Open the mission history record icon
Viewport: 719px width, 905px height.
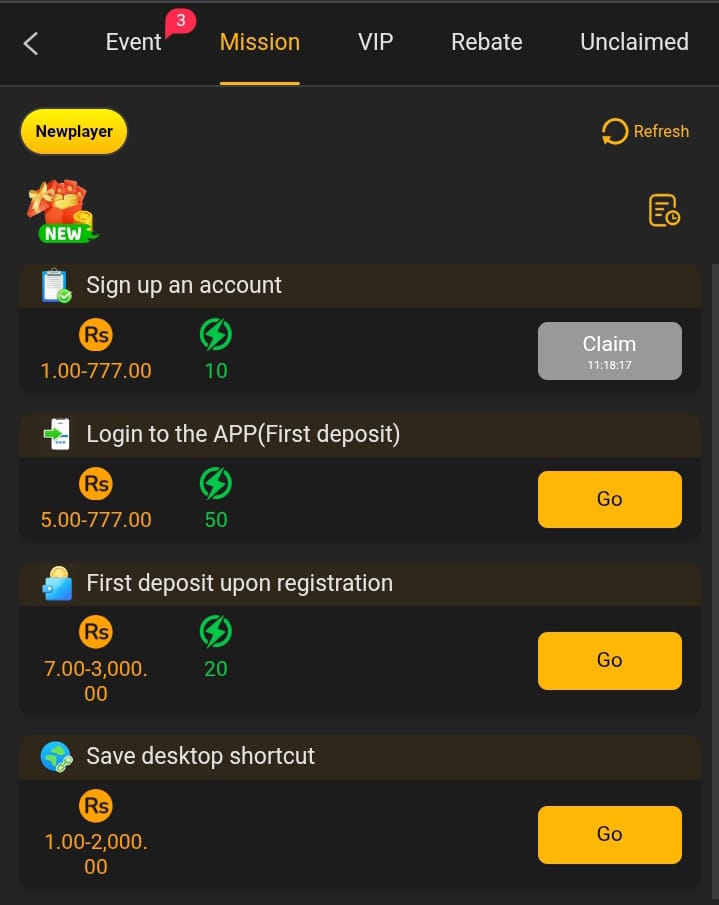[x=664, y=210]
